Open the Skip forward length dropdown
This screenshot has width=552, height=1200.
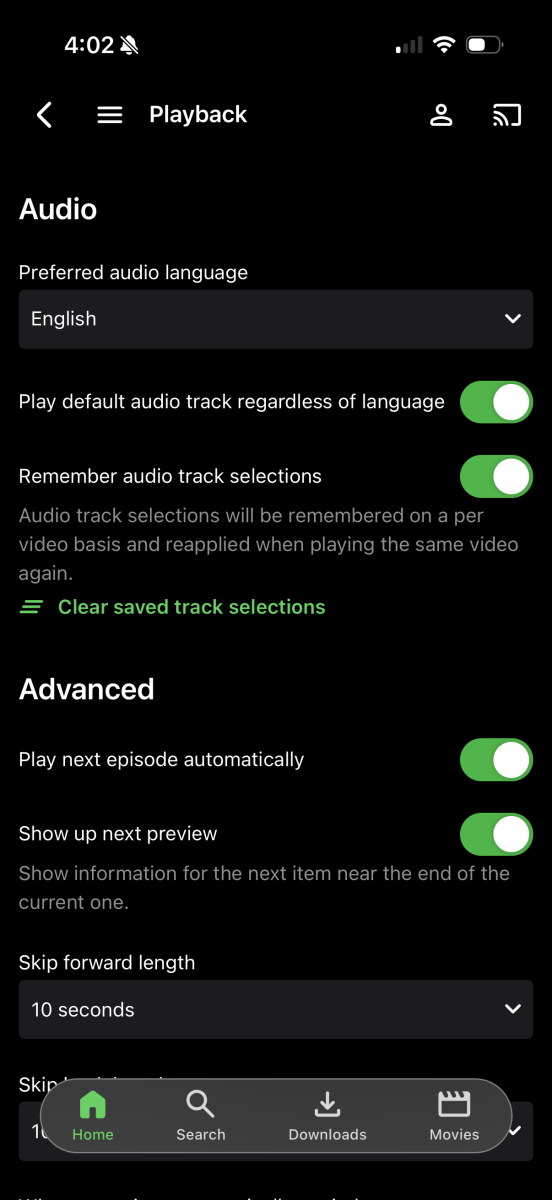(276, 1009)
